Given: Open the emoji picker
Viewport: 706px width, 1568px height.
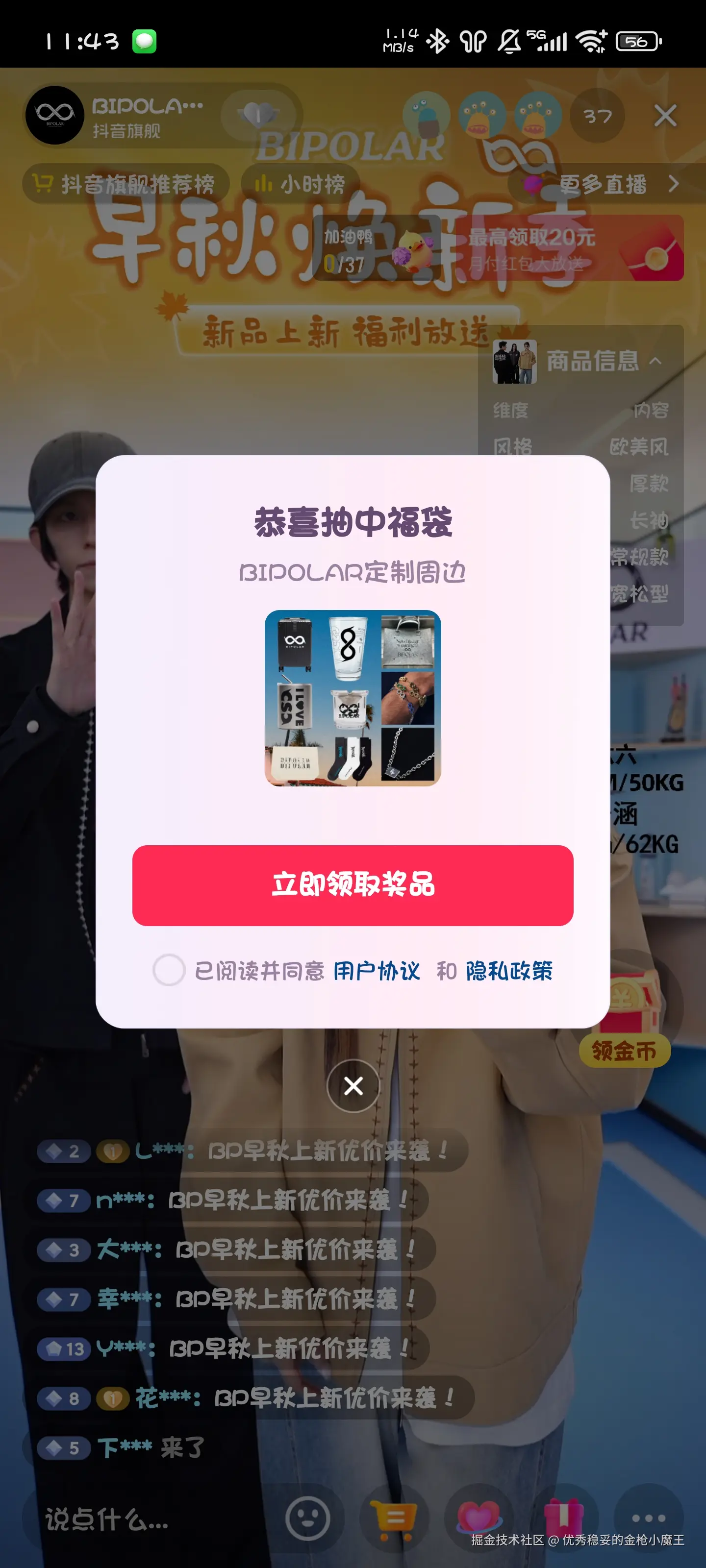Looking at the screenshot, I should (x=307, y=1518).
